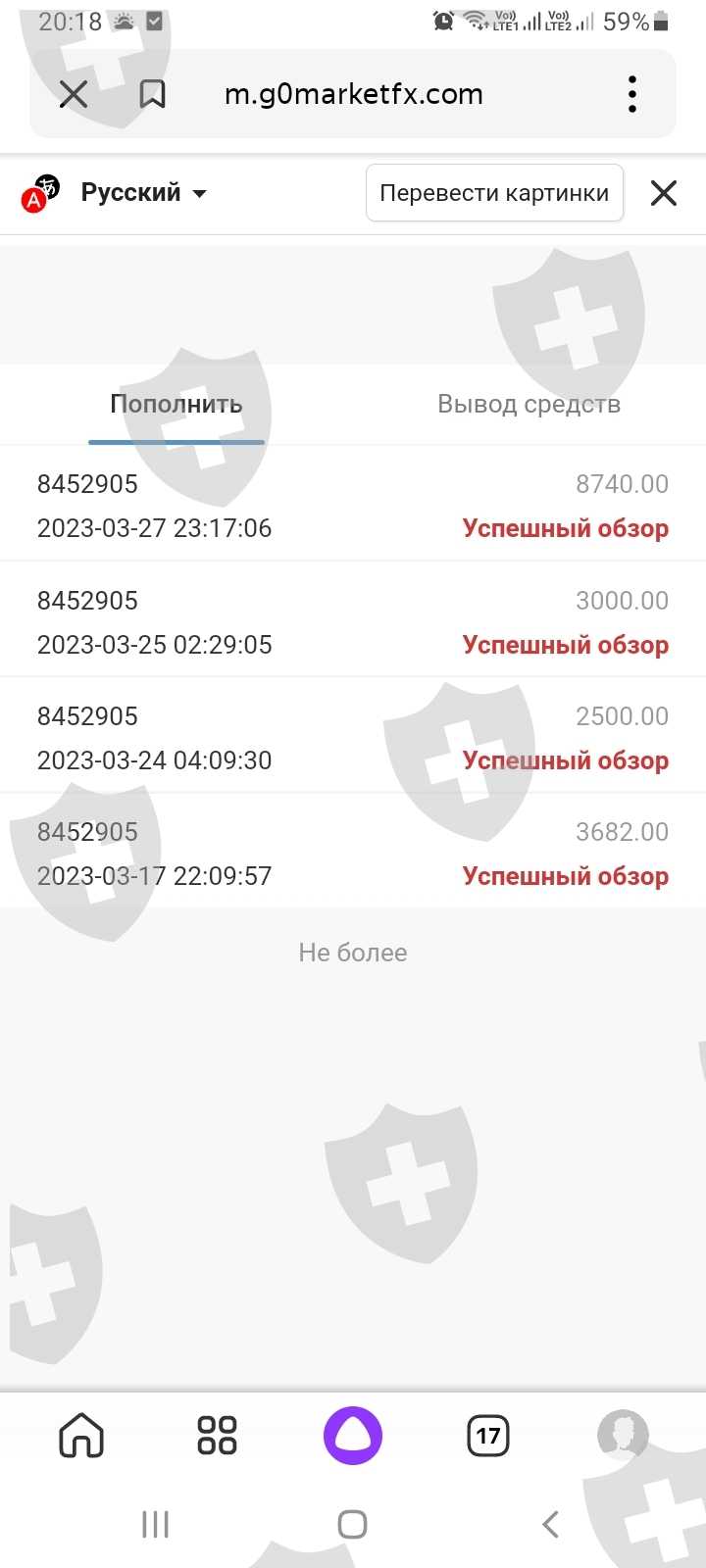Launch the Alice voice assistant
The image size is (706, 1568).
[x=353, y=1436]
